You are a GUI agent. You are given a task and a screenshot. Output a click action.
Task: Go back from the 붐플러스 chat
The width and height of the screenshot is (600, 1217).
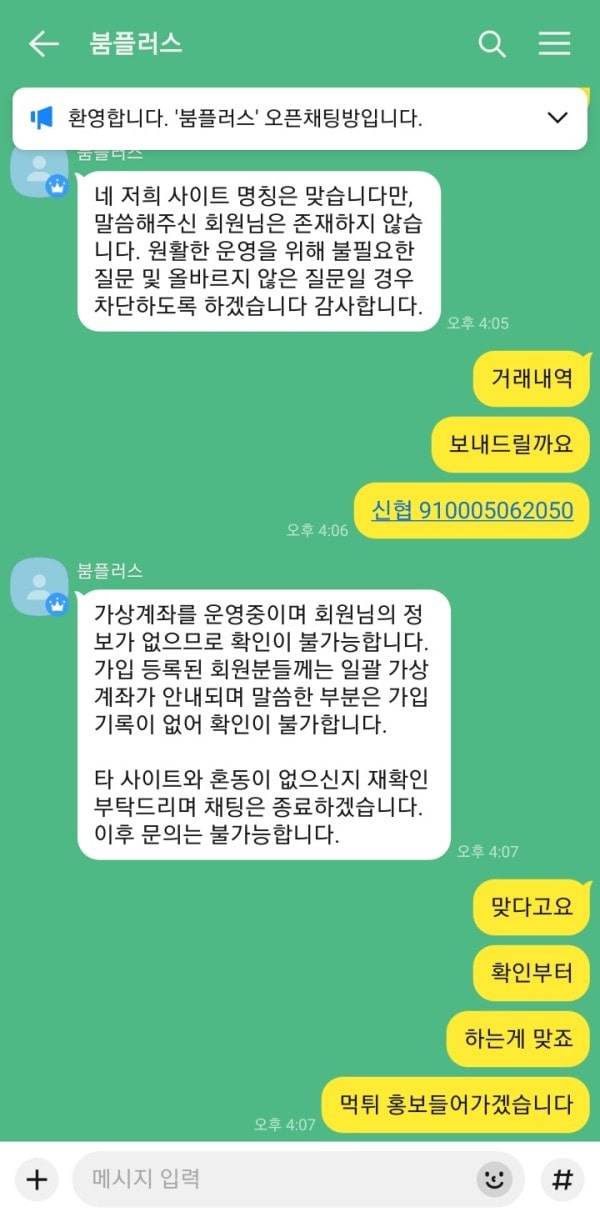pyautogui.click(x=43, y=44)
